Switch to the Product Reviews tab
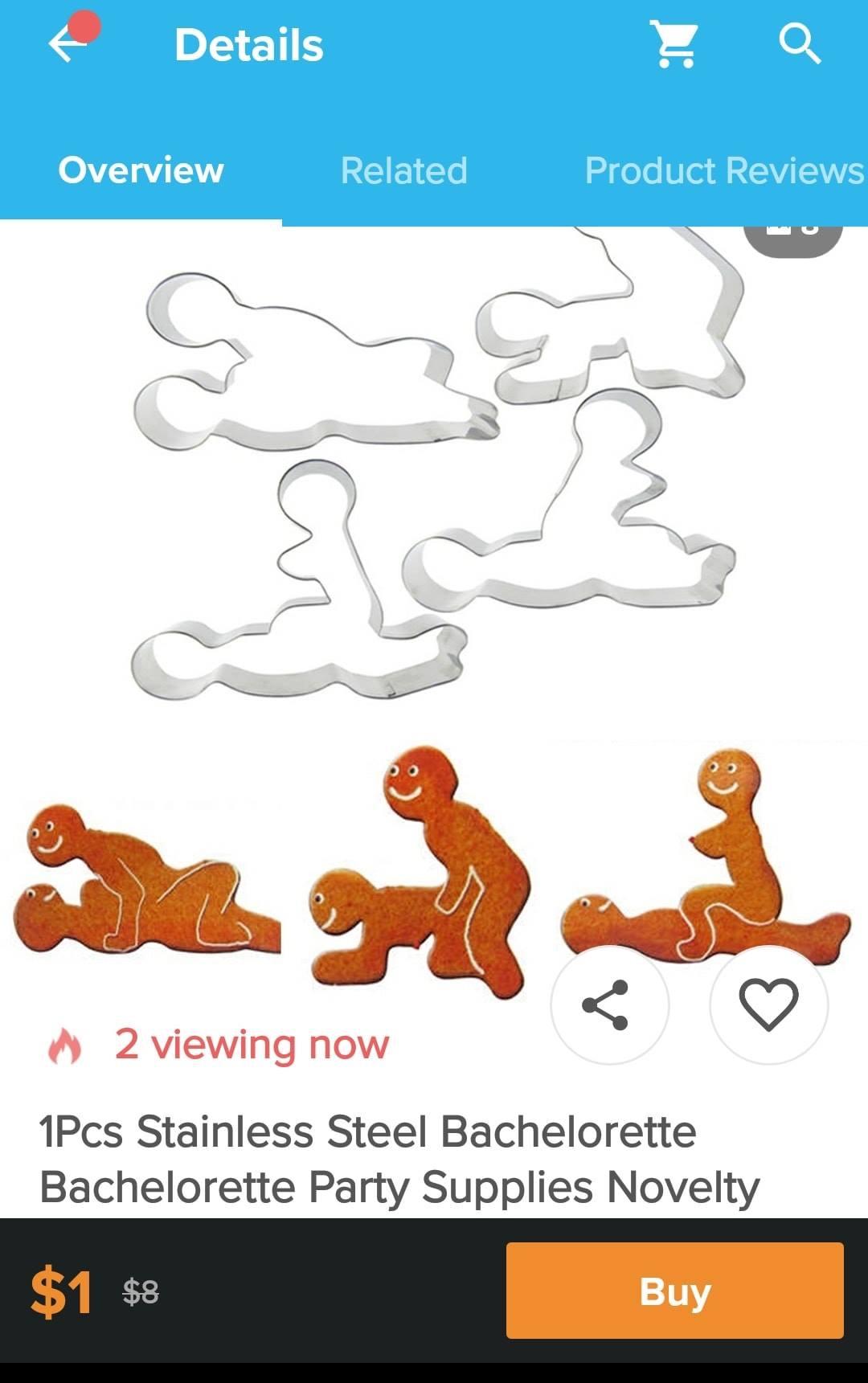Image resolution: width=868 pixels, height=1383 pixels. coord(723,170)
